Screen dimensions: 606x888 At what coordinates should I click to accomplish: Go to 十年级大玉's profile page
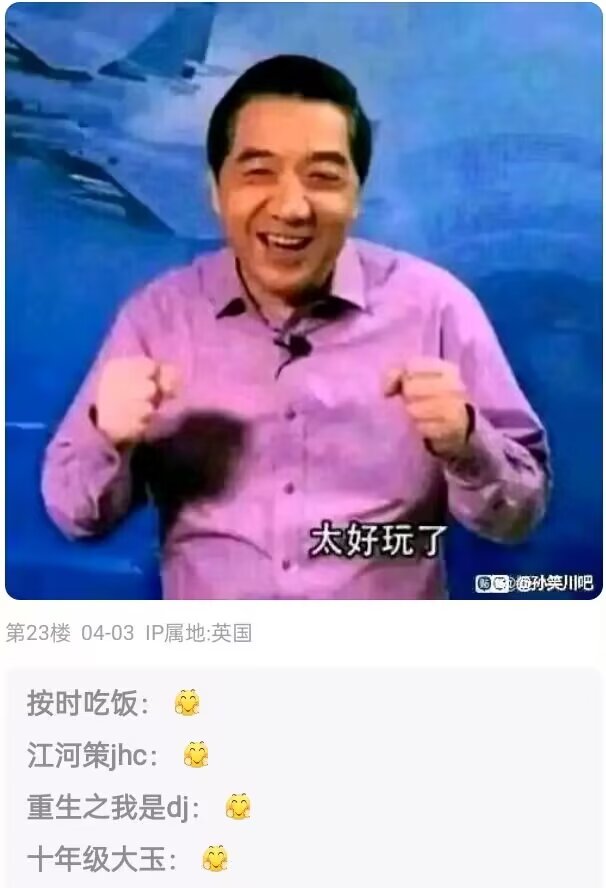coord(97,860)
